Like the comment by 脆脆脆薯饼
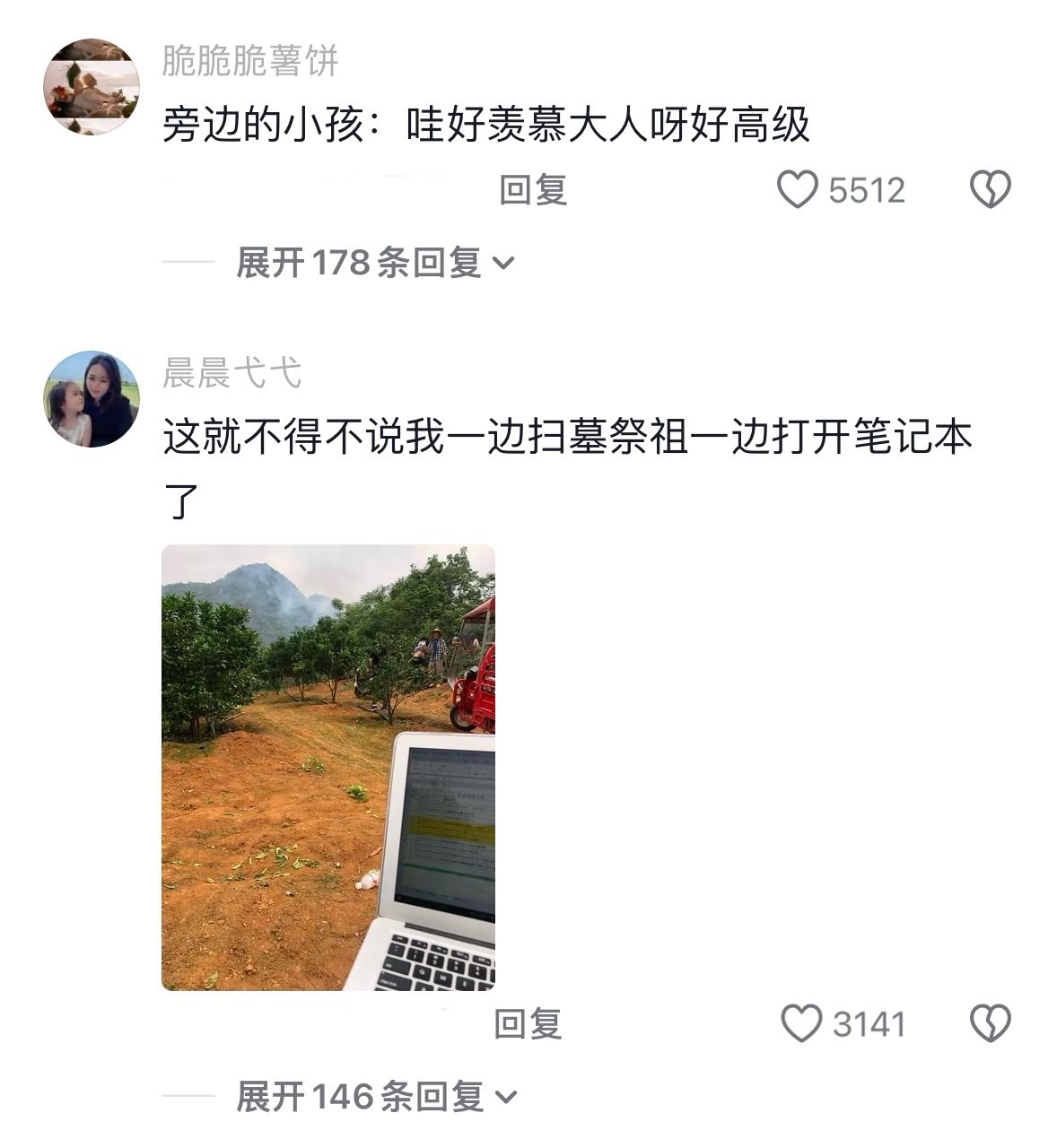The width and height of the screenshot is (1057, 1148). [x=797, y=190]
